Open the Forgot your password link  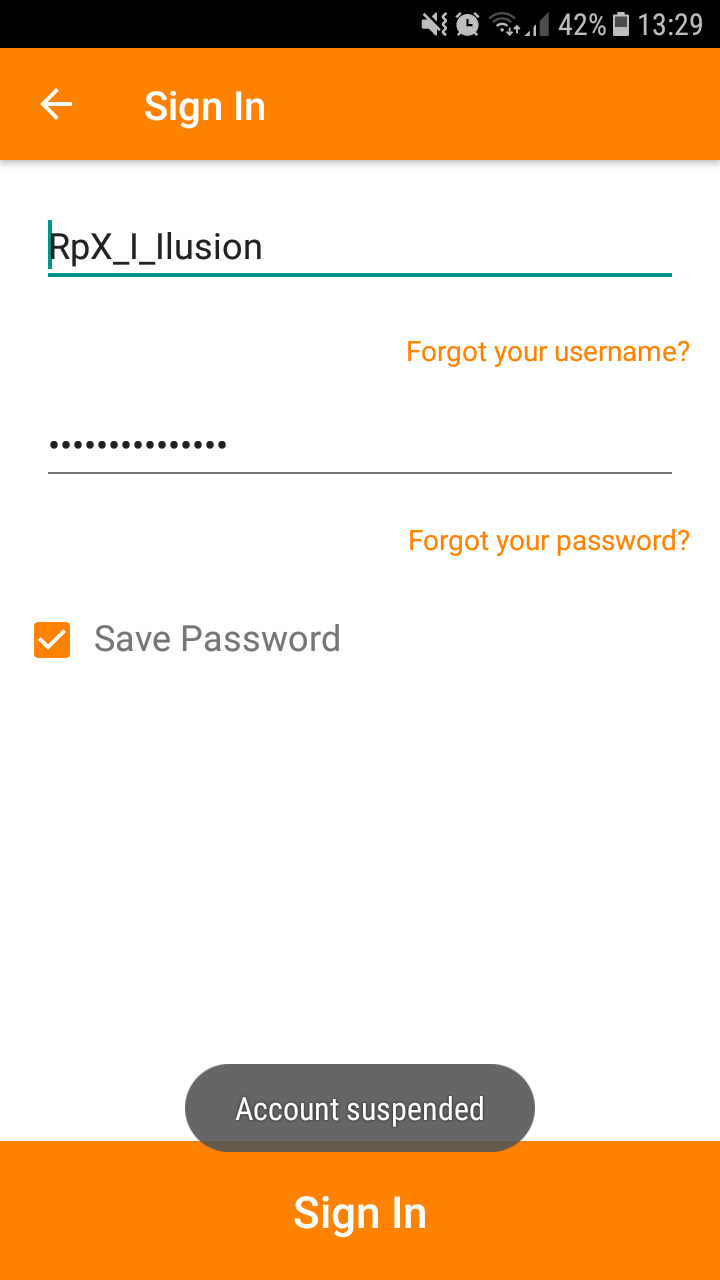coord(548,541)
